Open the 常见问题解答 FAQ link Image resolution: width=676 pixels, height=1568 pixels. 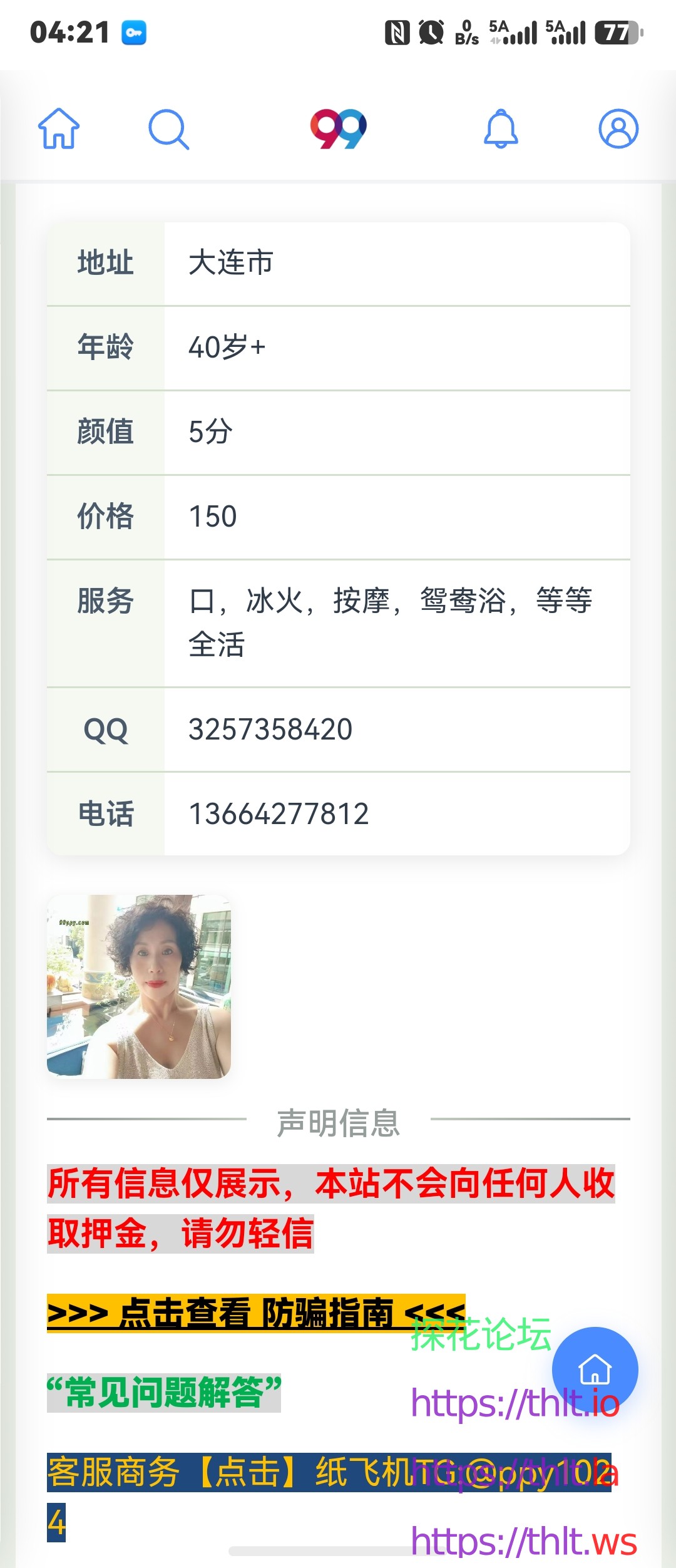pyautogui.click(x=164, y=1393)
